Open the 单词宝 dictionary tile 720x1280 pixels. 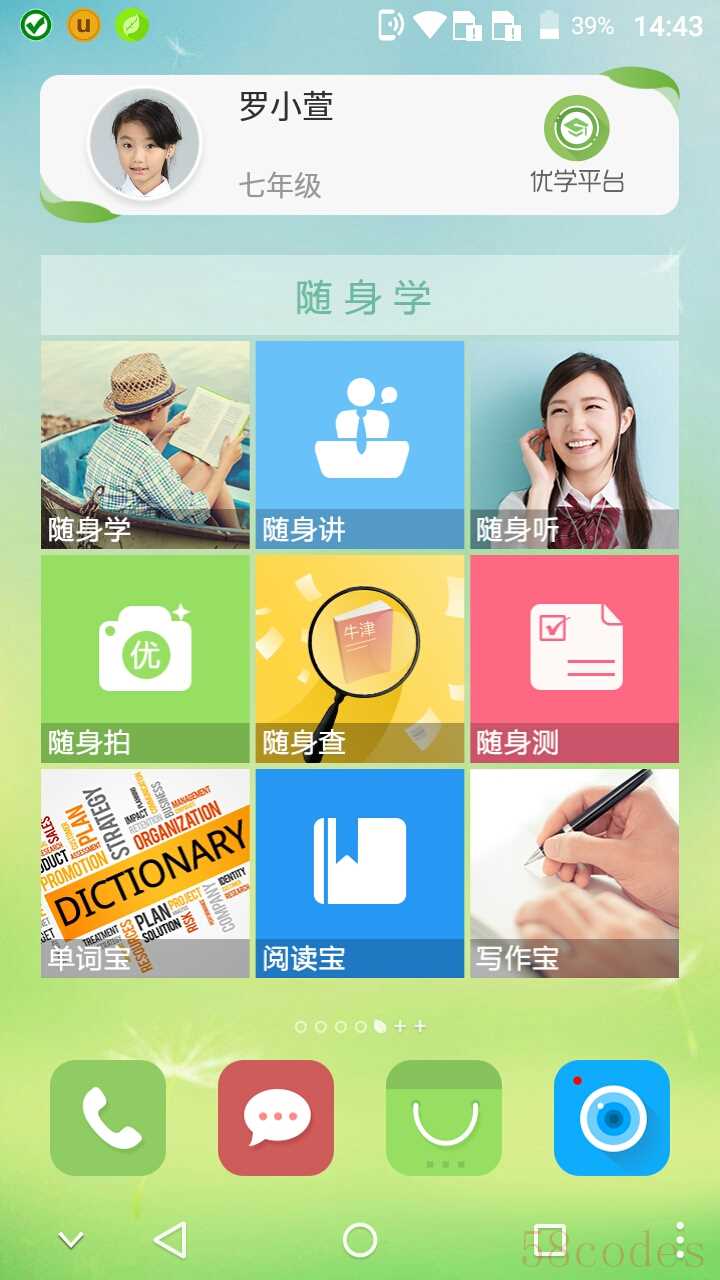coord(145,873)
